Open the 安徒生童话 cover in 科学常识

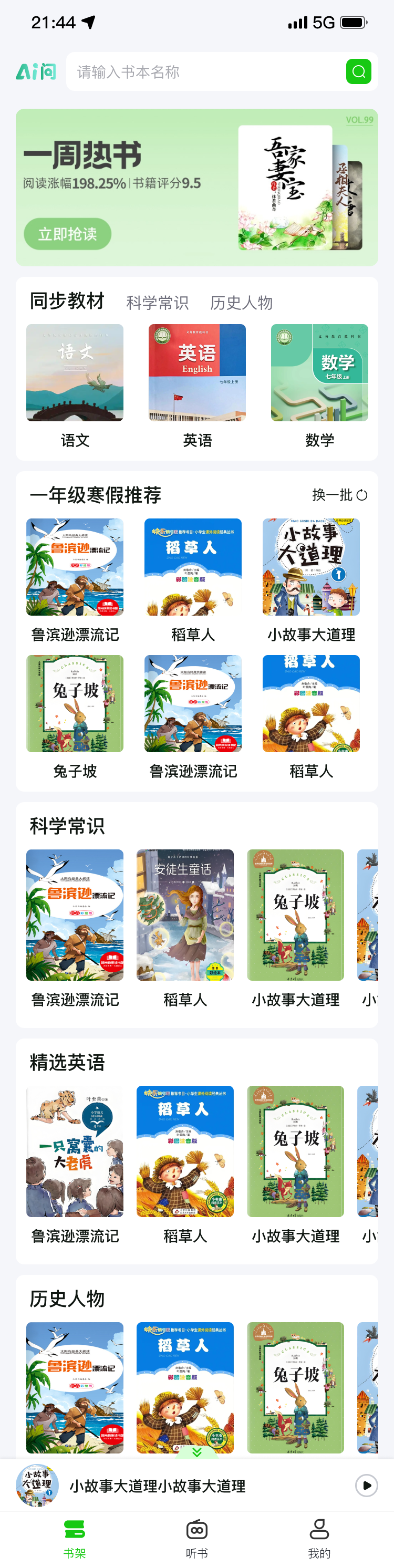tap(185, 914)
